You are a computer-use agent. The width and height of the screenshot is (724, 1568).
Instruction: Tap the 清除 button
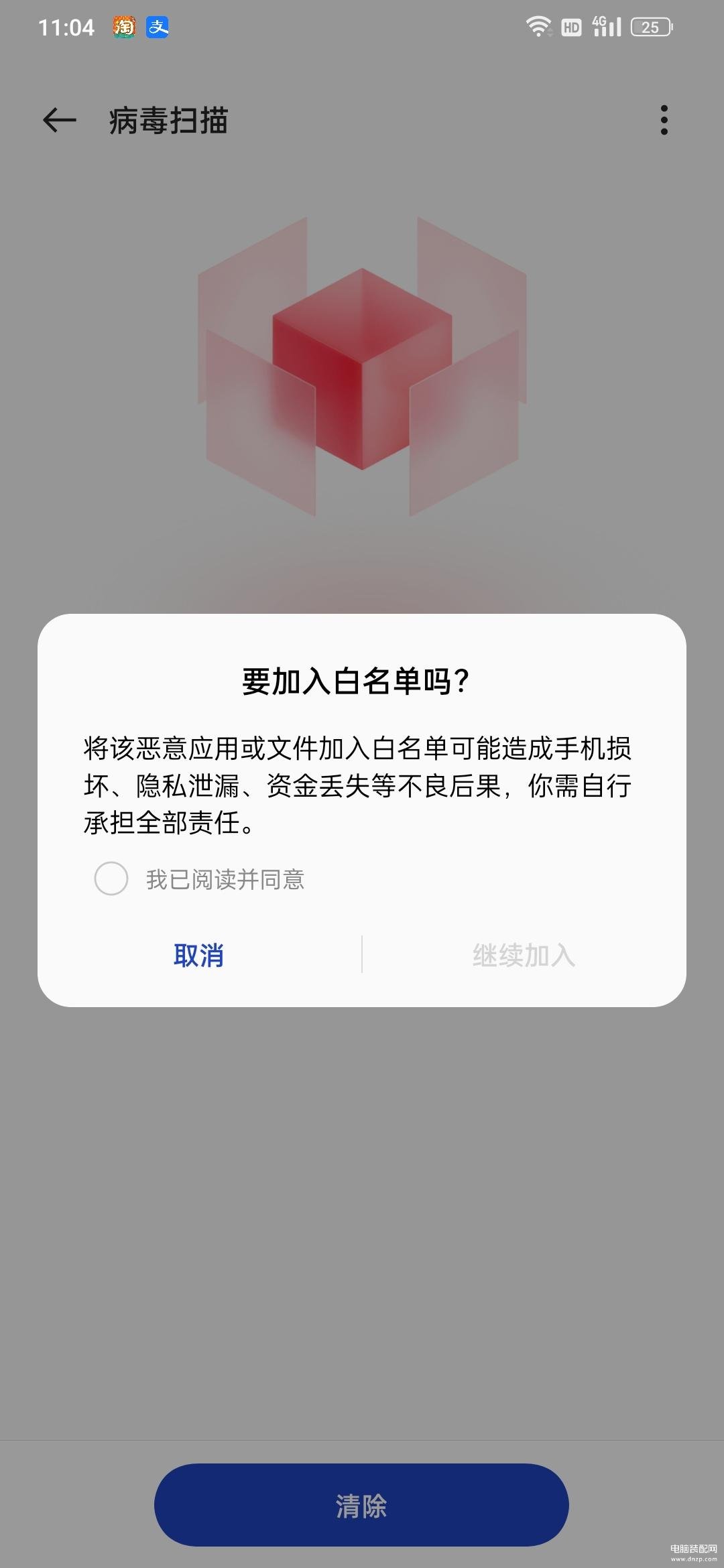coord(361,1506)
